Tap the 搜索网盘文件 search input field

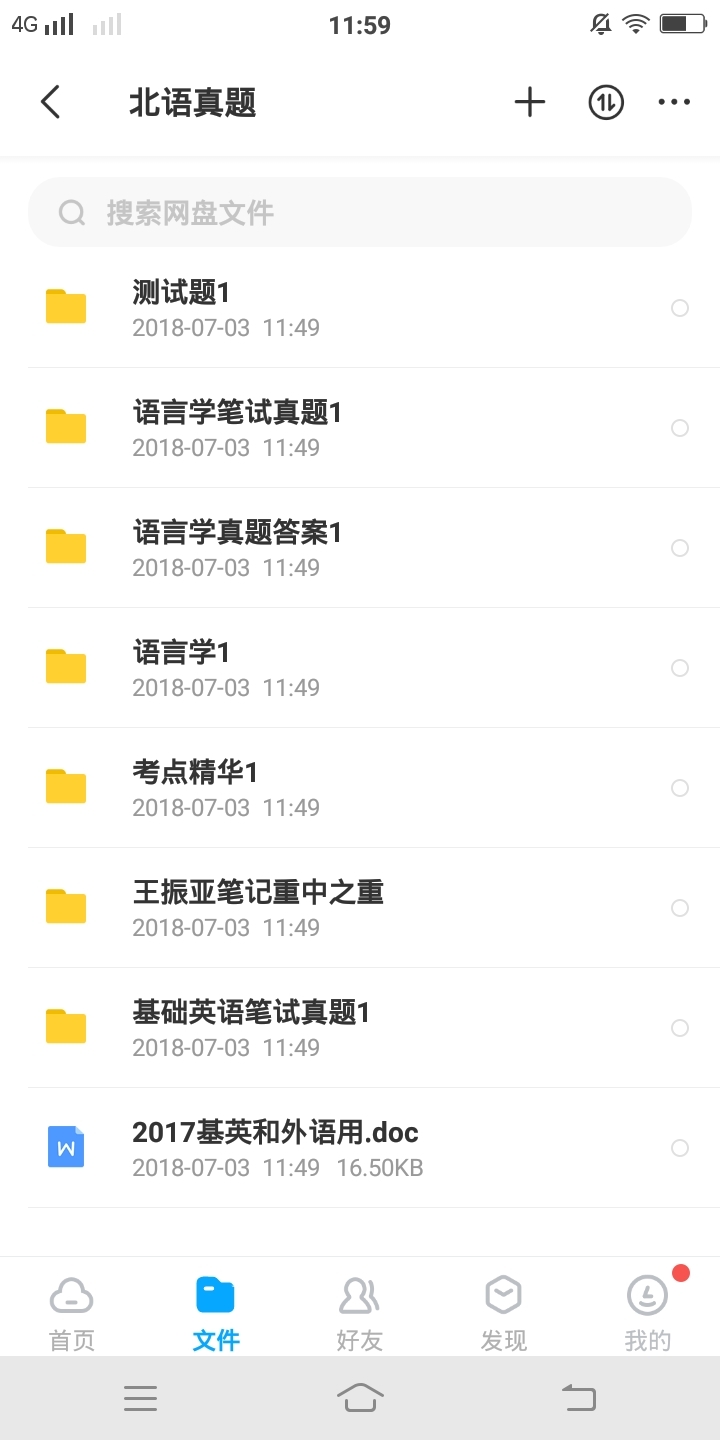[360, 212]
